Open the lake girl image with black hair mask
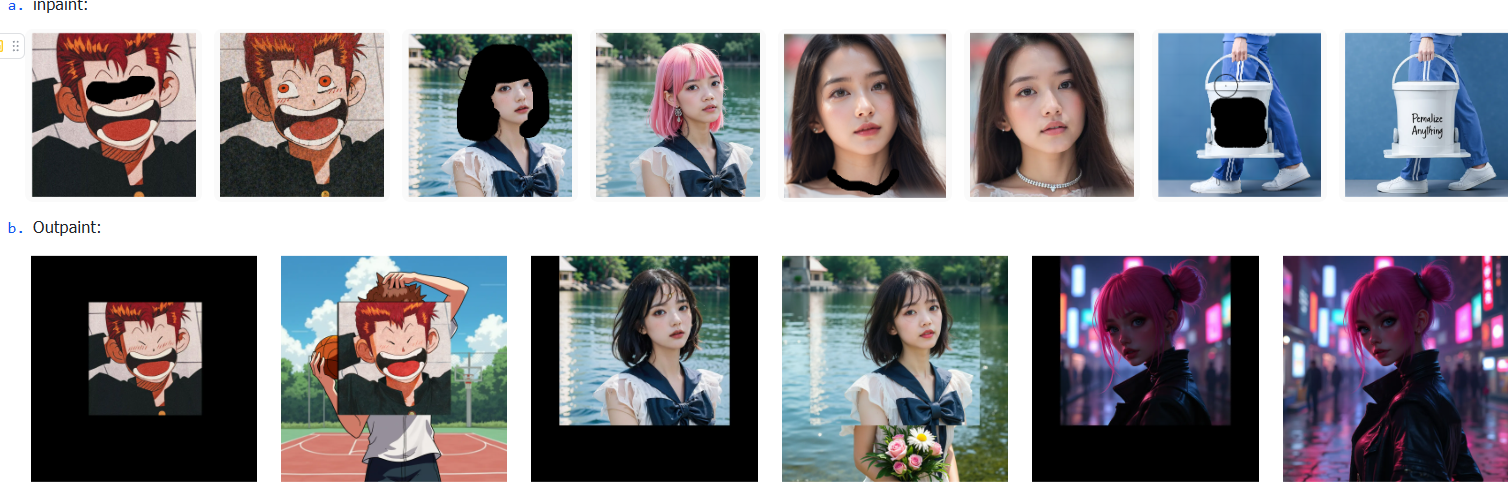Viewport: 1508px width, 482px height. (490, 115)
